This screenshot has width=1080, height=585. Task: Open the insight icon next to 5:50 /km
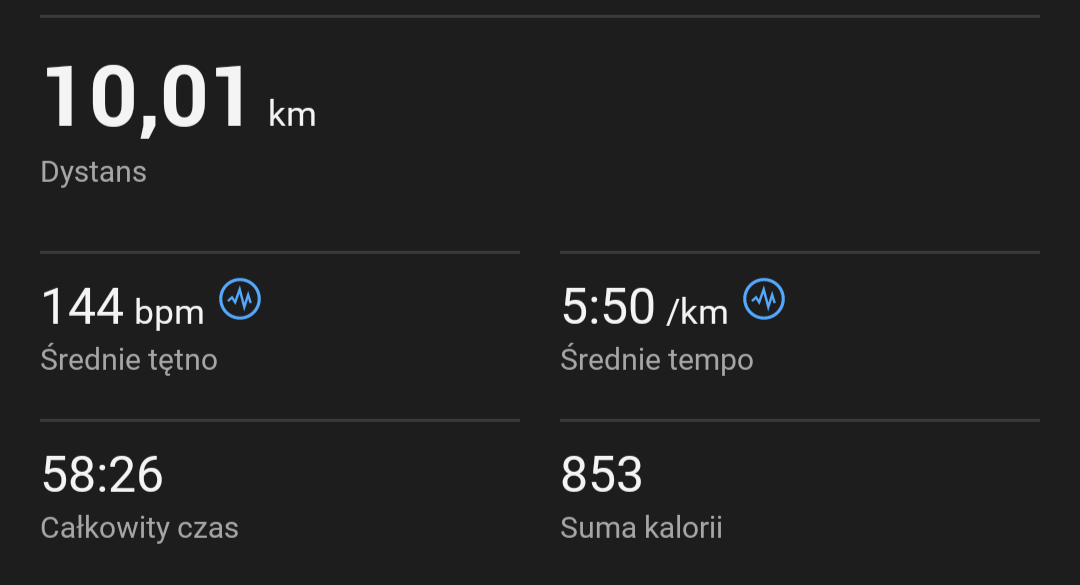(x=764, y=298)
